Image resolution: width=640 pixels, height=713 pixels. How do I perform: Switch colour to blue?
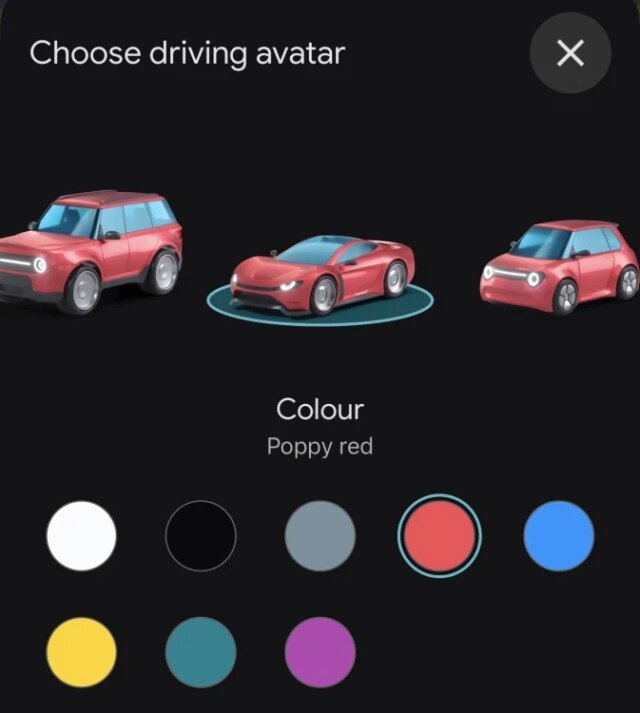click(558, 536)
